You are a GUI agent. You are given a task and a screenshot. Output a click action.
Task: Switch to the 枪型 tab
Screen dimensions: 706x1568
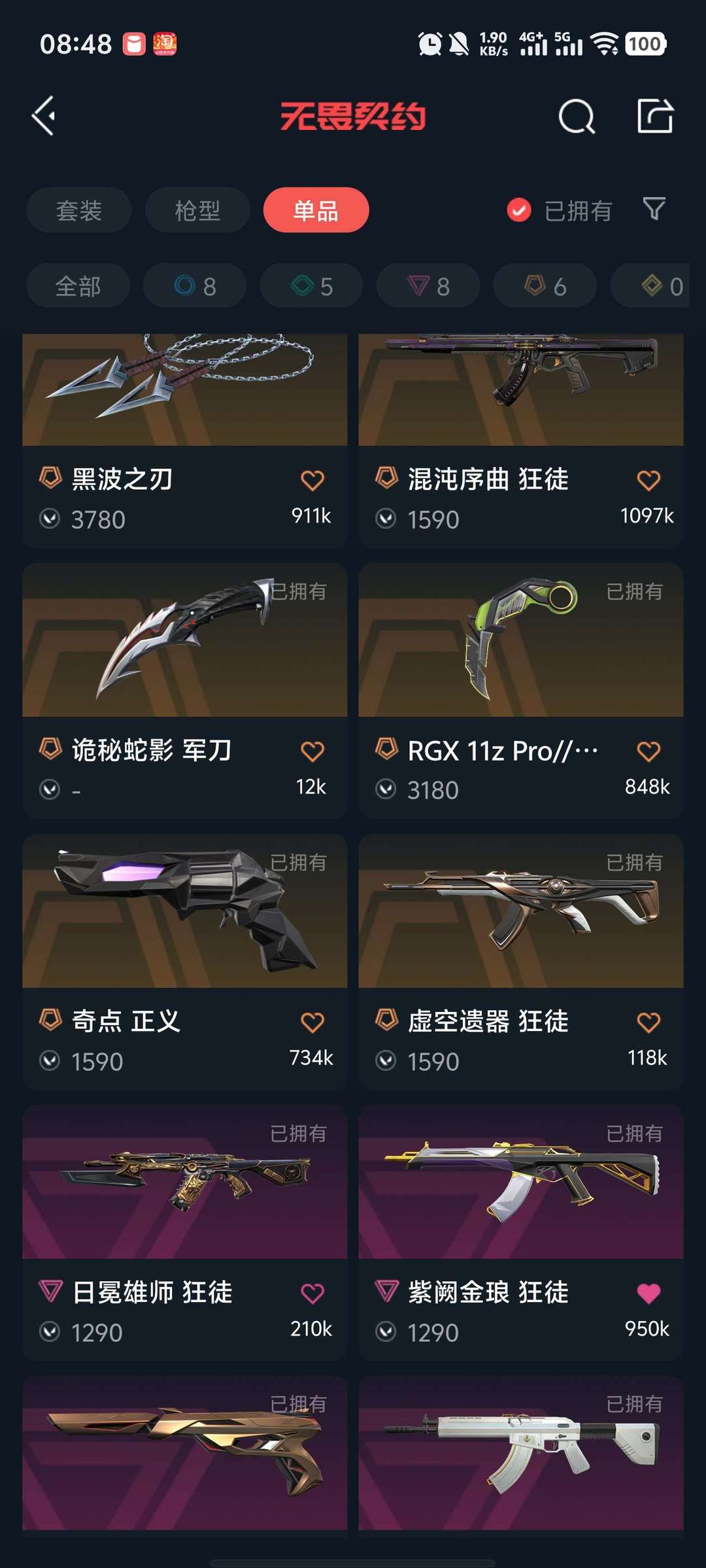(197, 210)
